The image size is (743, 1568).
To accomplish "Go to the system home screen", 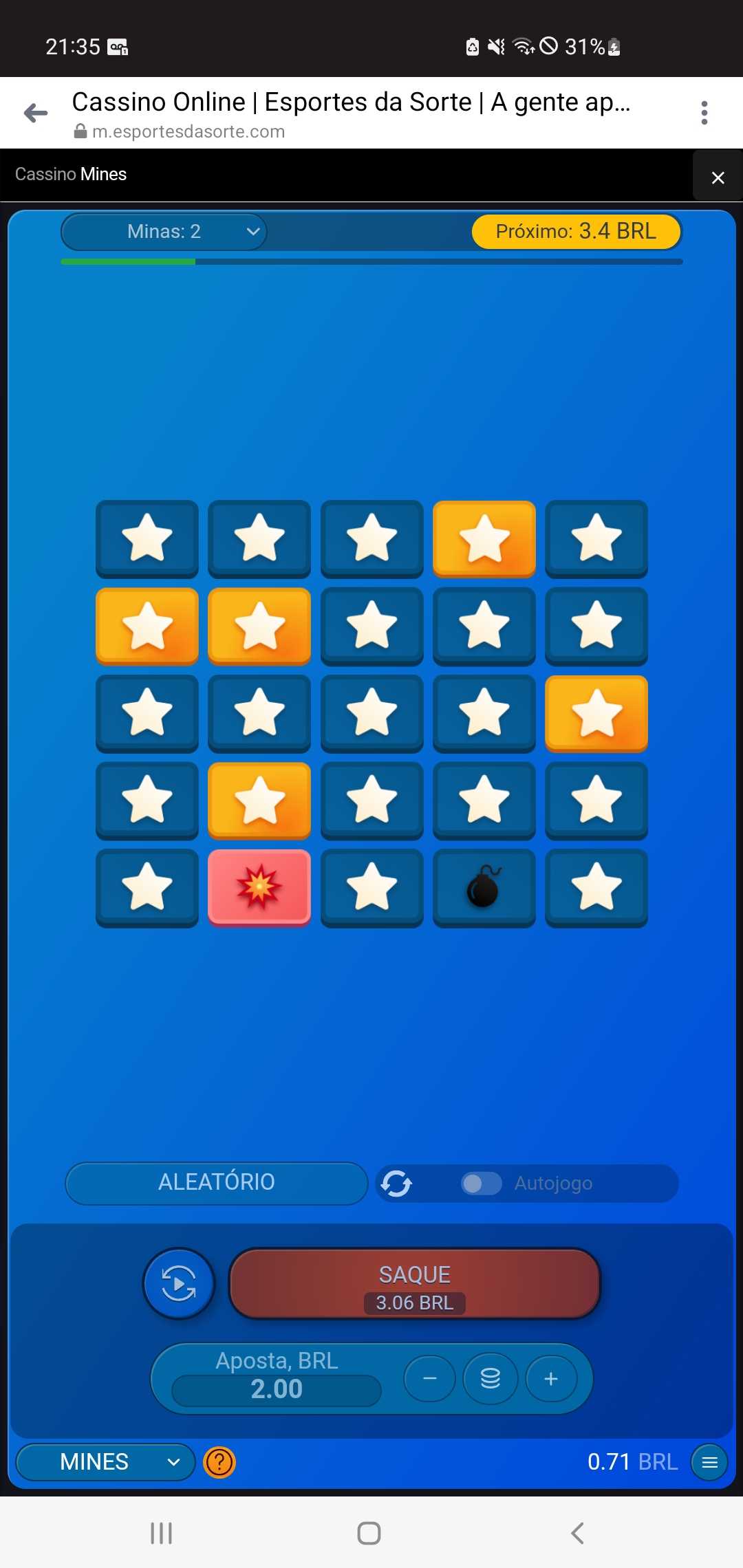I will (369, 1533).
